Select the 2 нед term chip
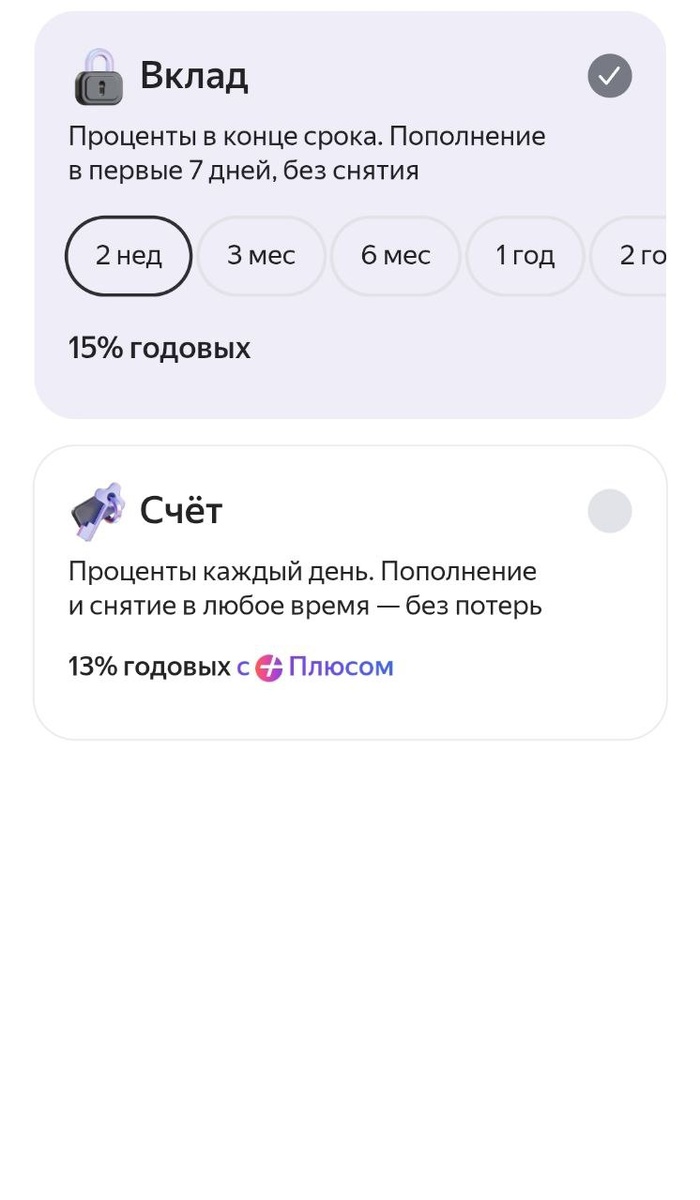The width and height of the screenshot is (700, 1200). (129, 256)
